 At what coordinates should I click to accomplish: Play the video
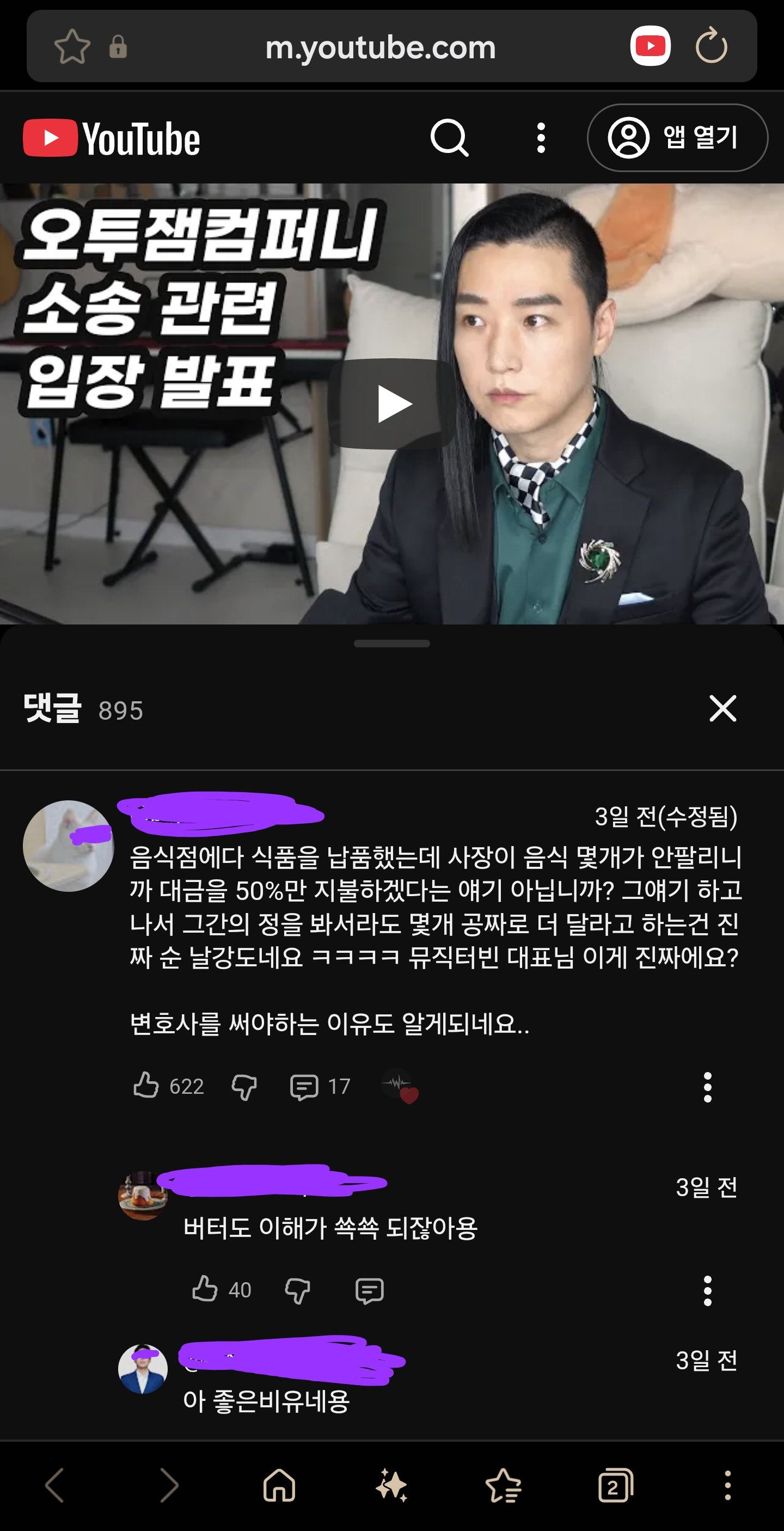click(393, 403)
